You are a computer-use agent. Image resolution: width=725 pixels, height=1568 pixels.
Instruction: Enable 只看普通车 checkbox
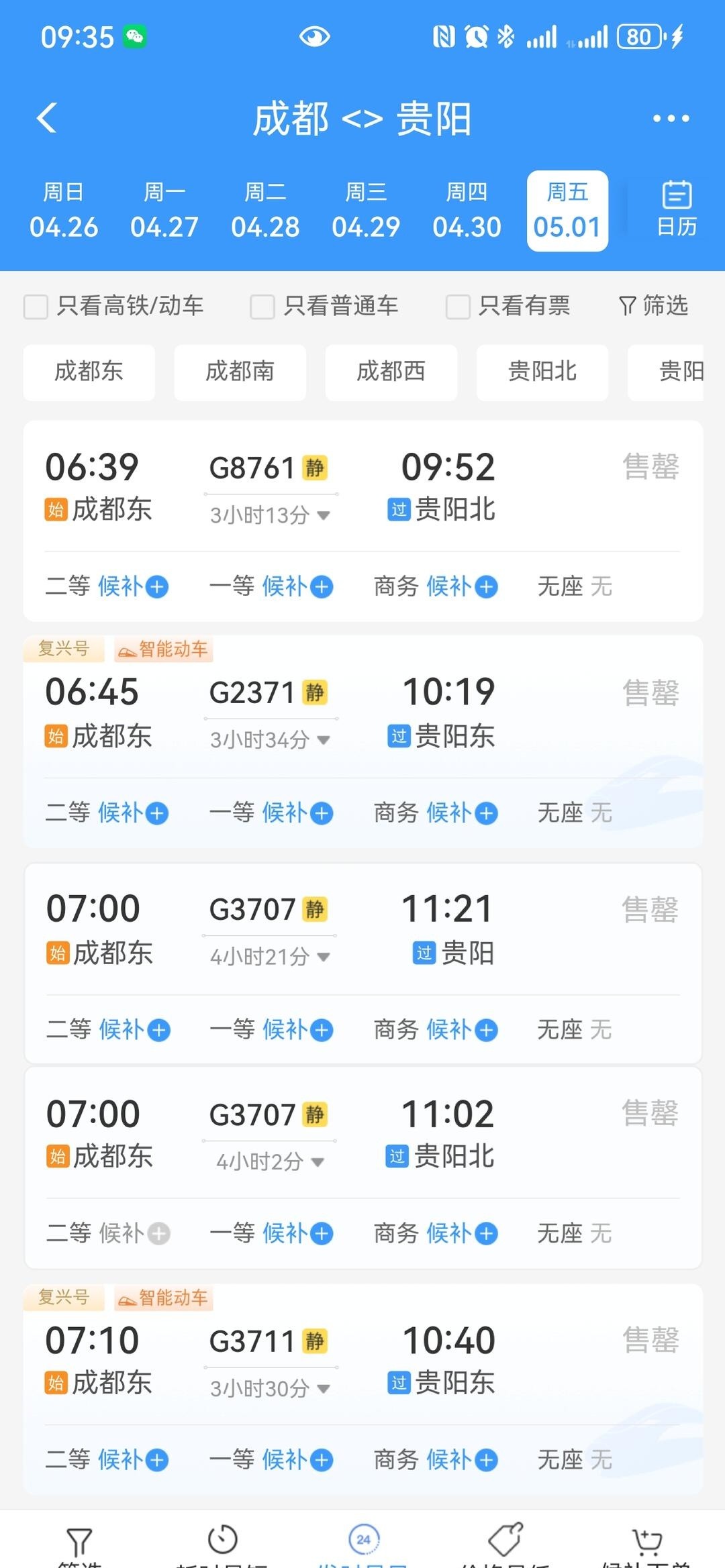[x=262, y=307]
